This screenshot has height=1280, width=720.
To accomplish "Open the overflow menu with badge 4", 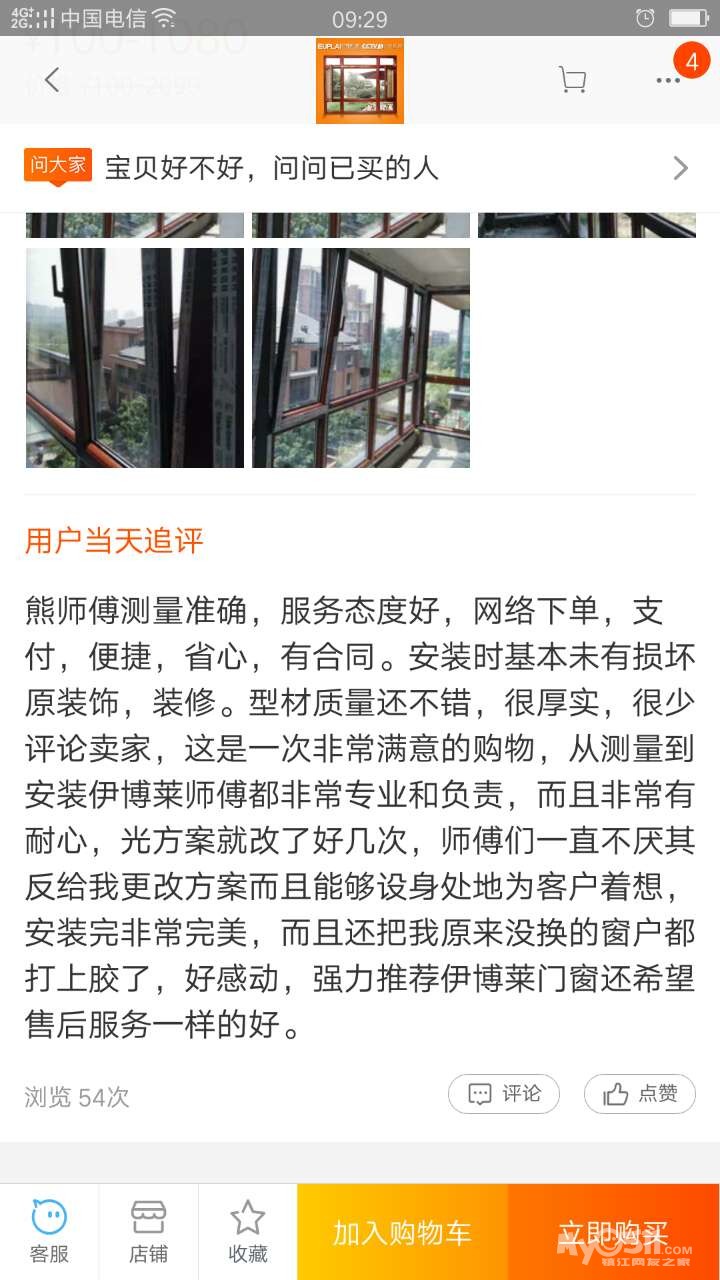I will click(x=668, y=80).
